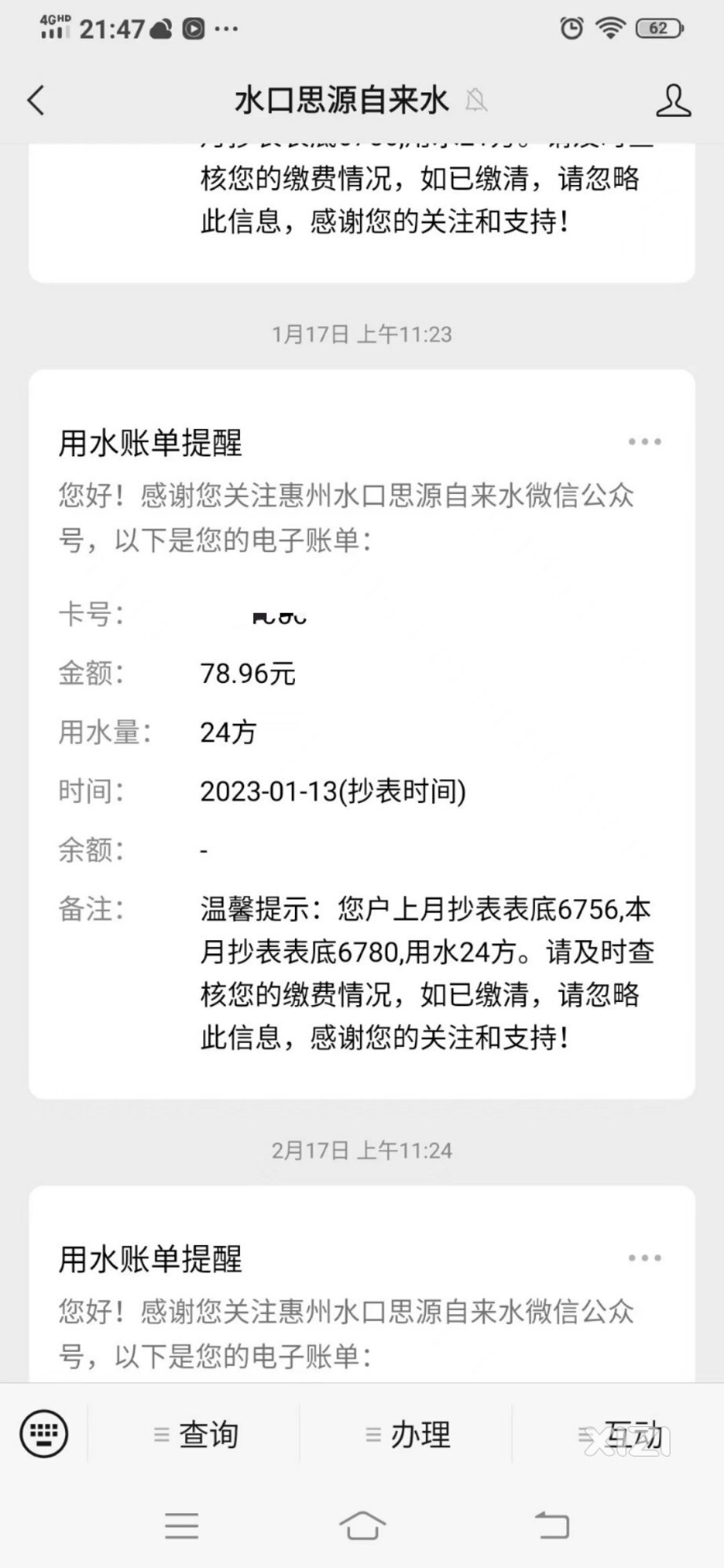
Task: Open the 78.96元 water bill card
Action: 362,734
